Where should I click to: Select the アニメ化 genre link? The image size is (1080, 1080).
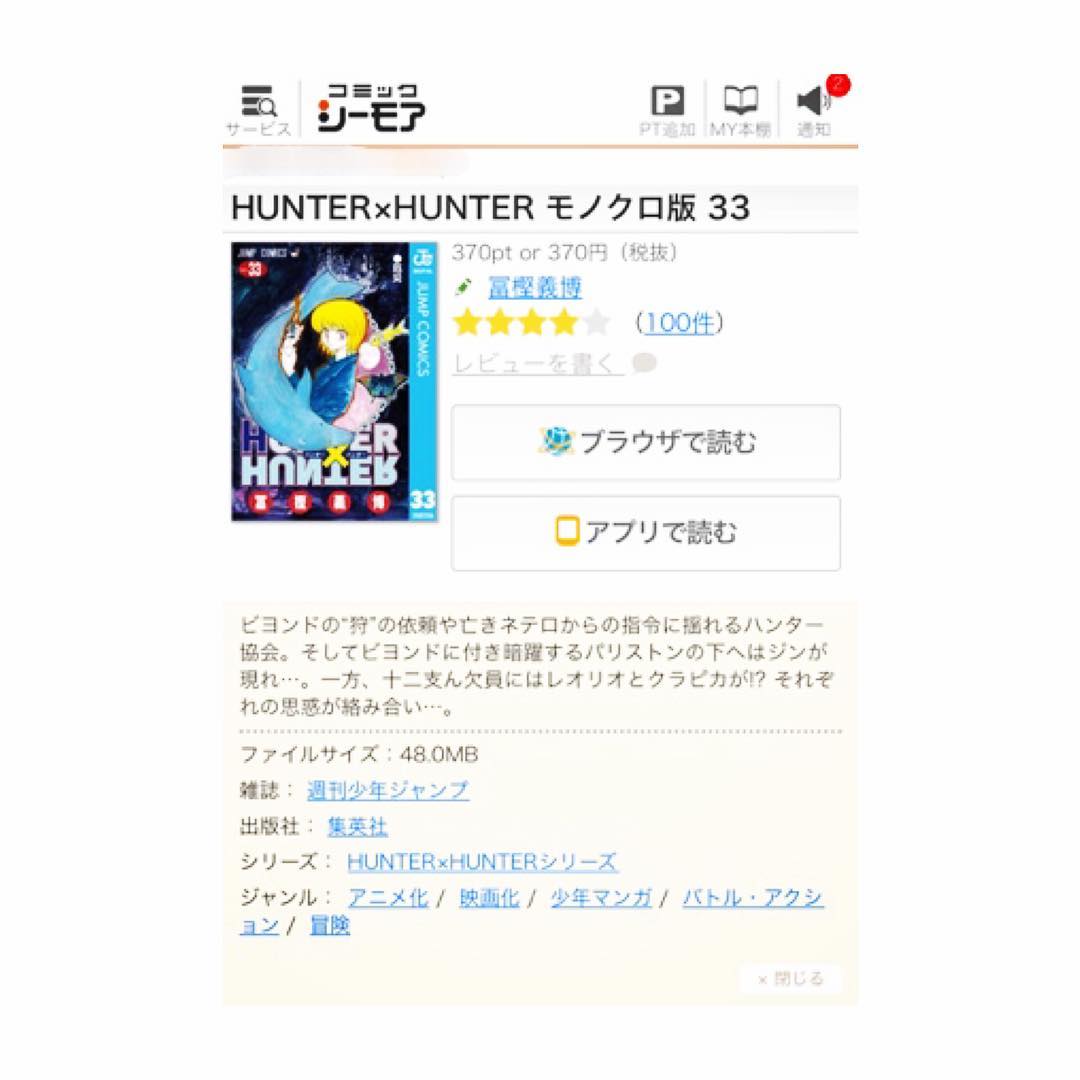pyautogui.click(x=388, y=898)
